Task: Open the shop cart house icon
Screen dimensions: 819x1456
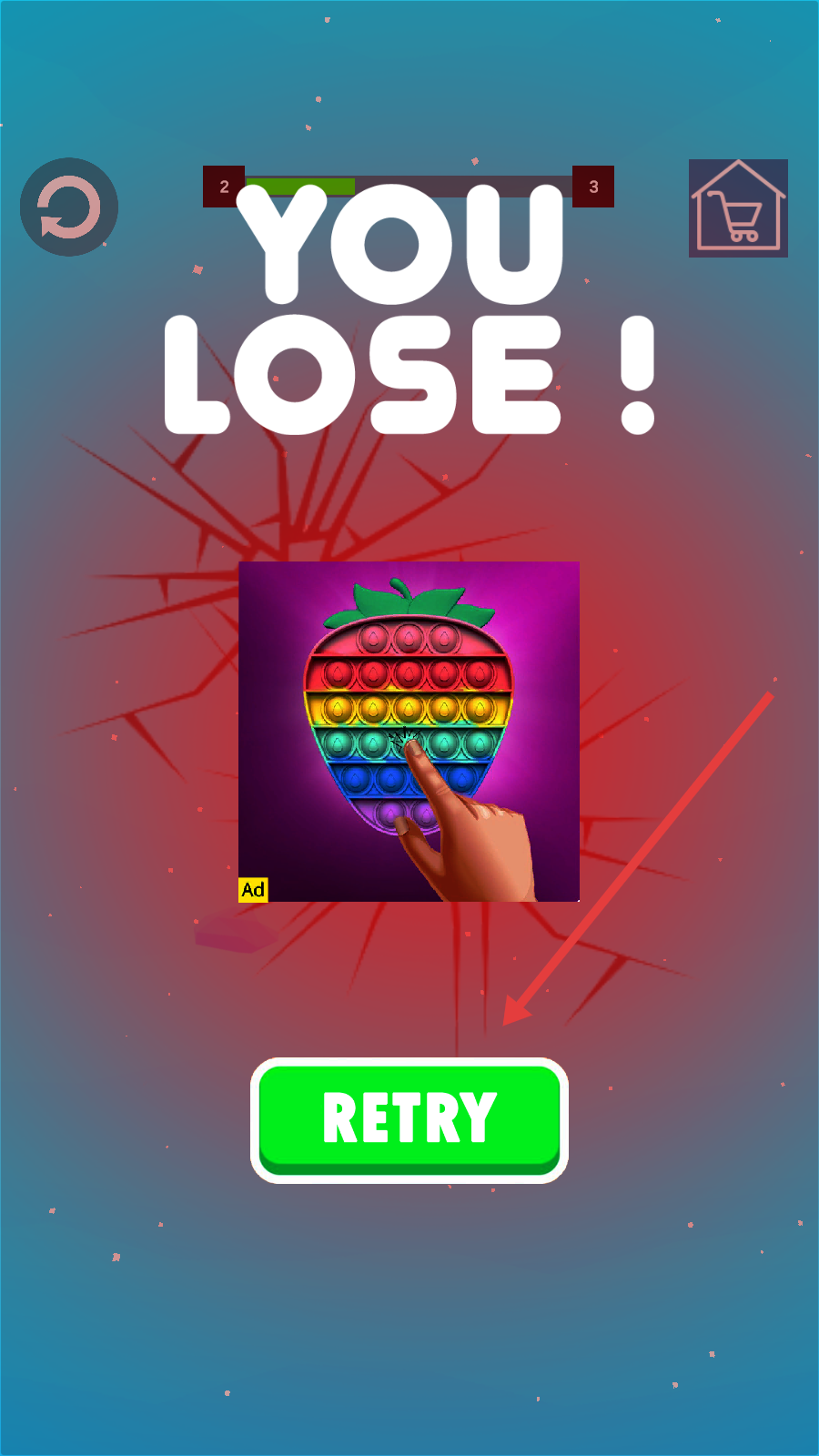Action: pyautogui.click(x=738, y=208)
